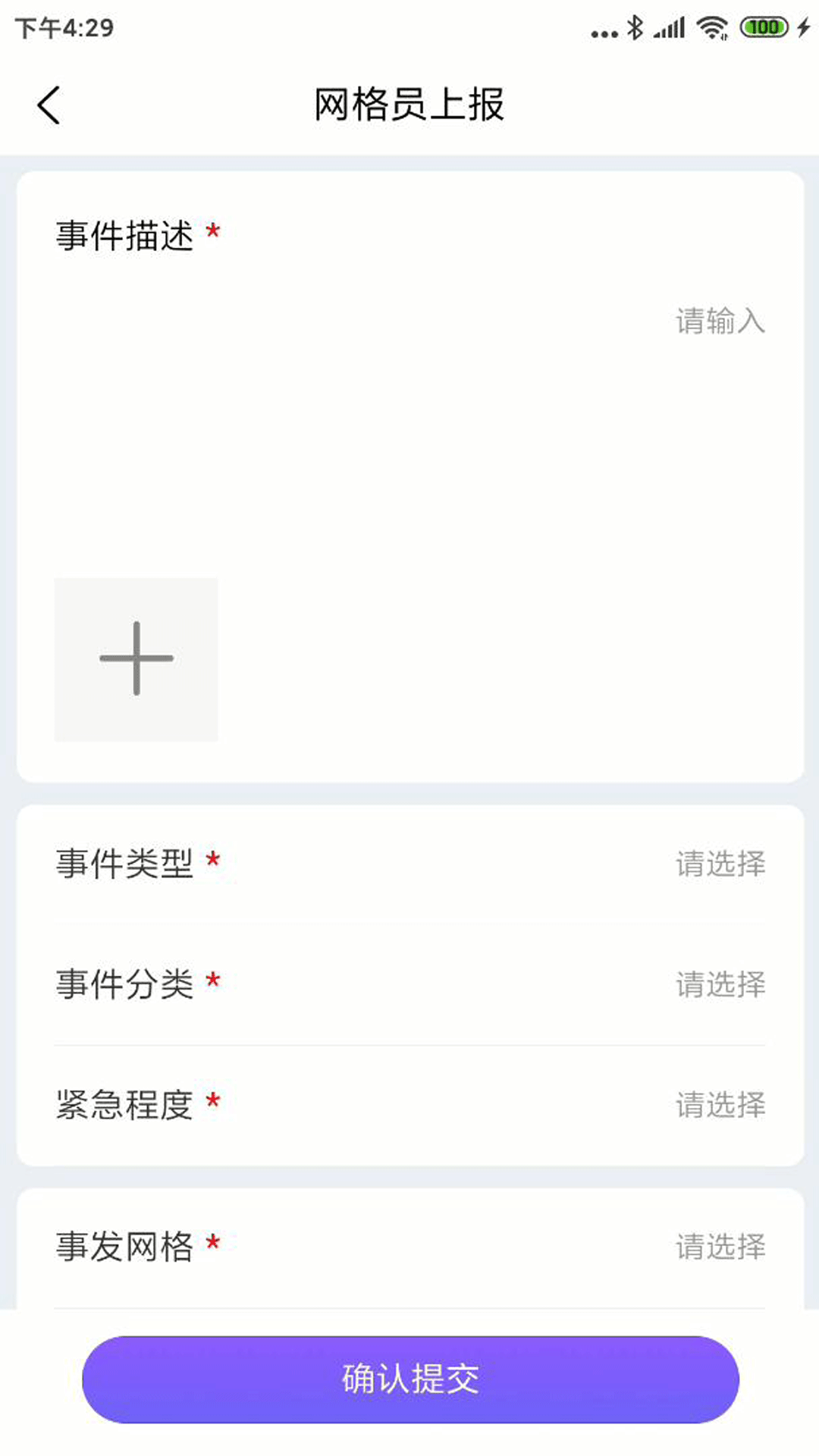
Task: Choose a value for 事件分类
Action: (719, 984)
